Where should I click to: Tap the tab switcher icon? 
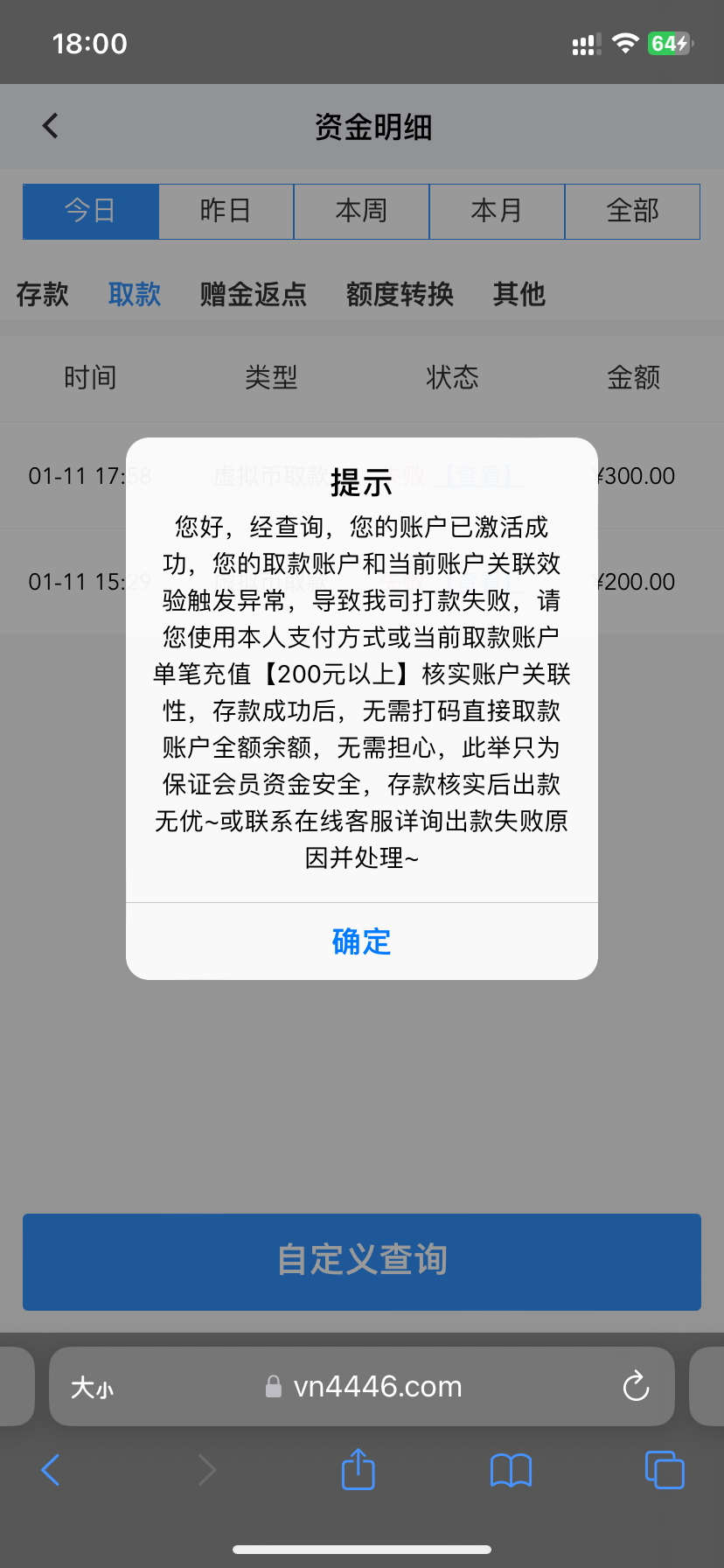coord(664,1471)
